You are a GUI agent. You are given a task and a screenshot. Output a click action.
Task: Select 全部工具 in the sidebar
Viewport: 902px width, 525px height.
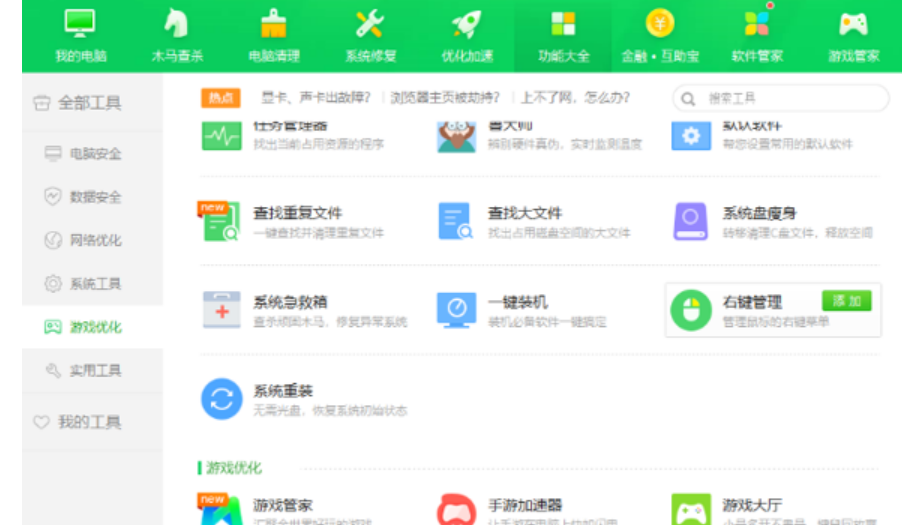(x=90, y=102)
